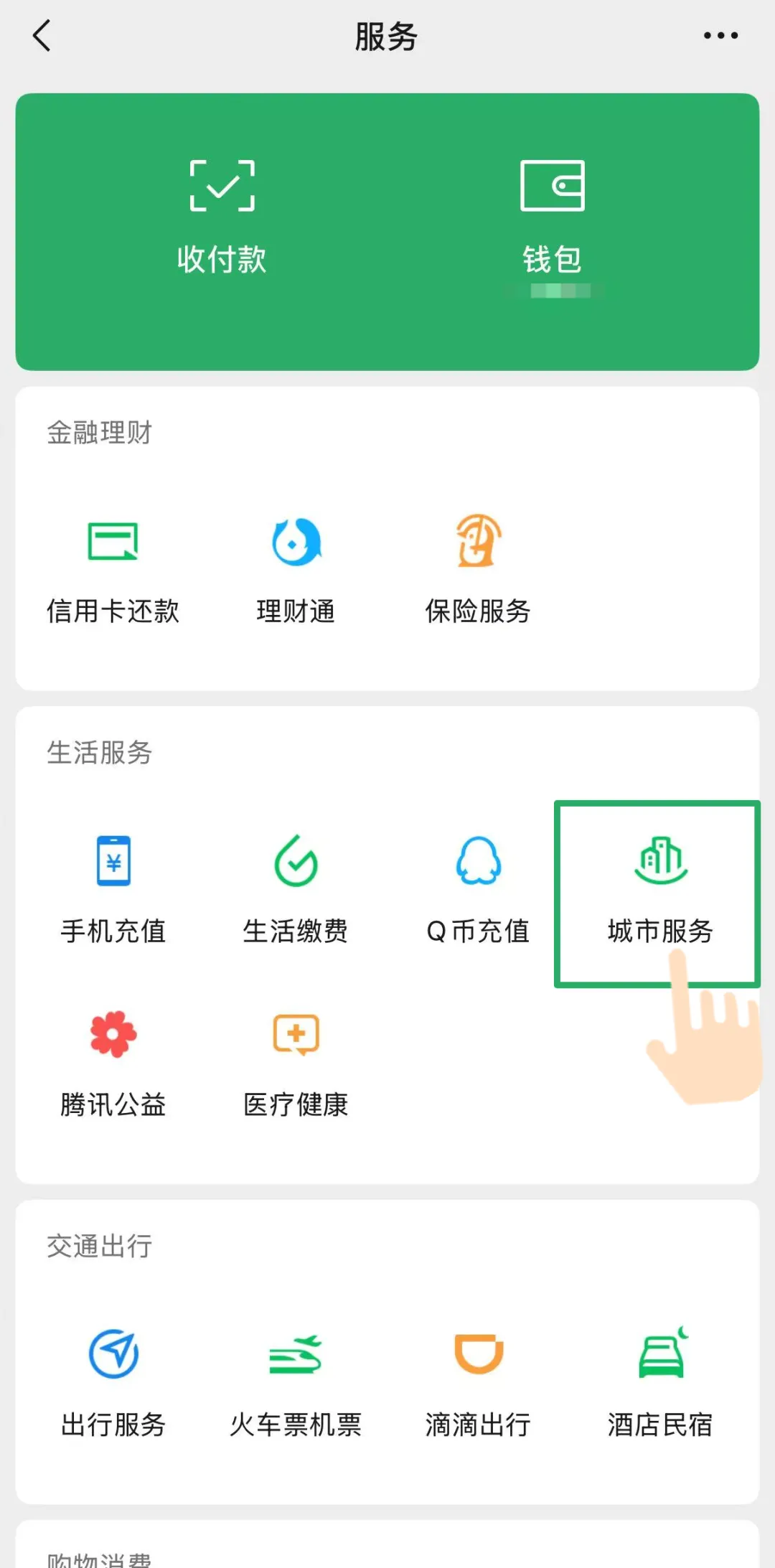This screenshot has height=1568, width=775.
Task: Go back from the 服务 page
Action: pos(42,36)
